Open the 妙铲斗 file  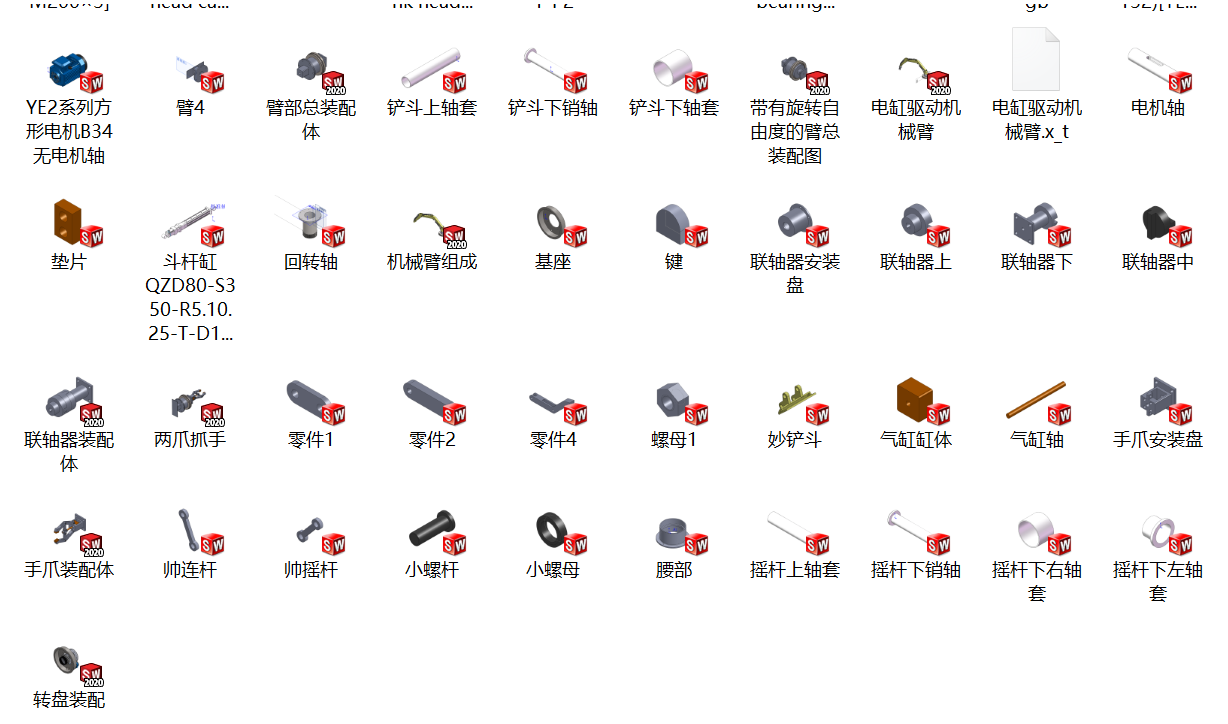point(795,403)
